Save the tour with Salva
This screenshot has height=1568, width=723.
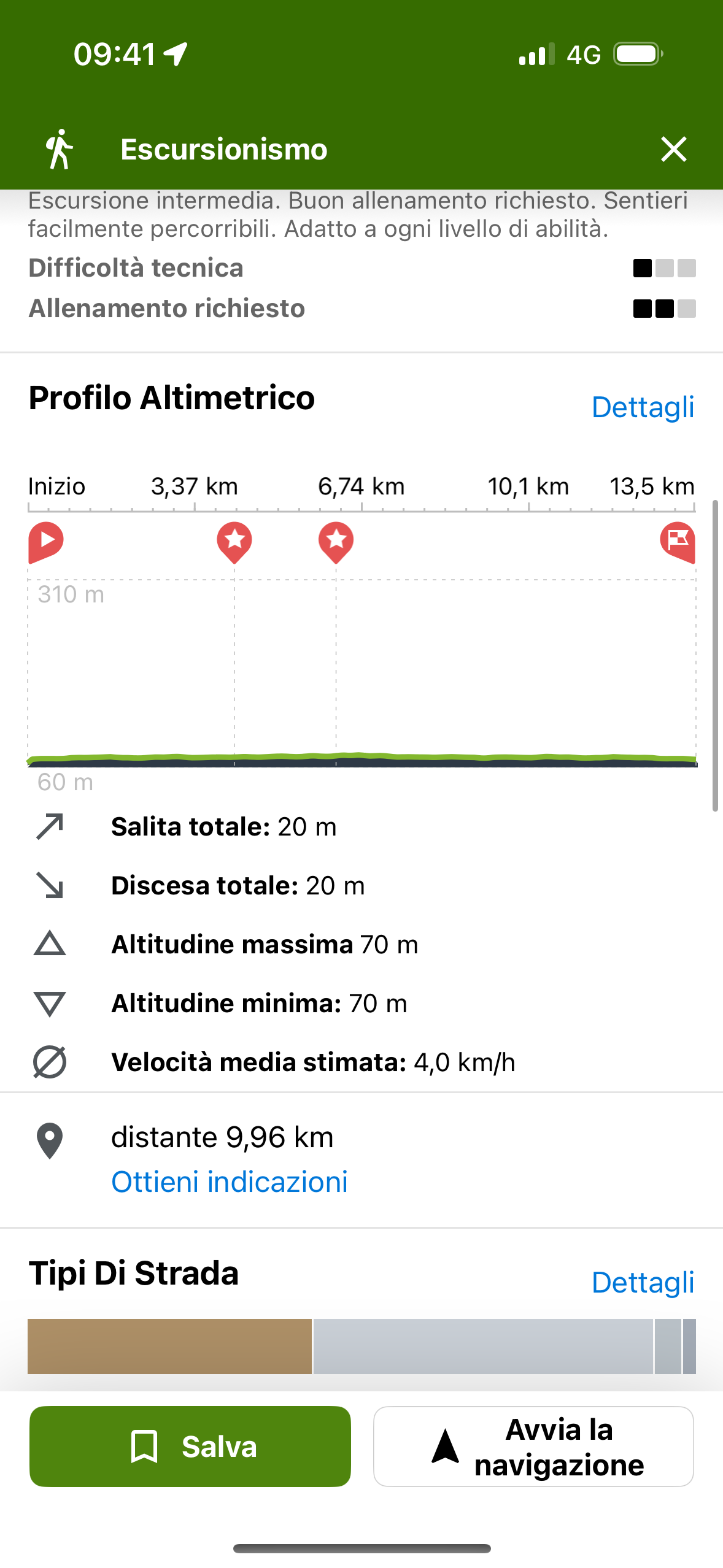coord(190,1446)
